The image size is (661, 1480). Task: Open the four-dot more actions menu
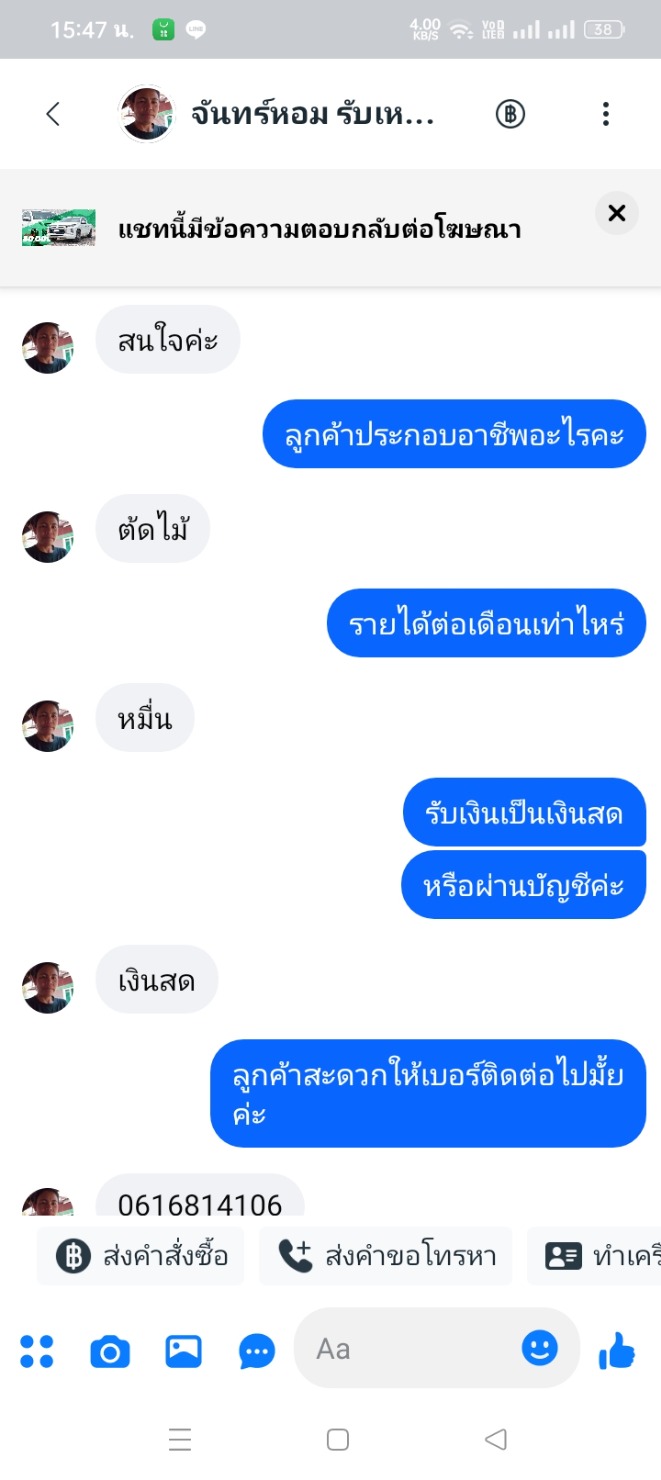pyautogui.click(x=37, y=1351)
